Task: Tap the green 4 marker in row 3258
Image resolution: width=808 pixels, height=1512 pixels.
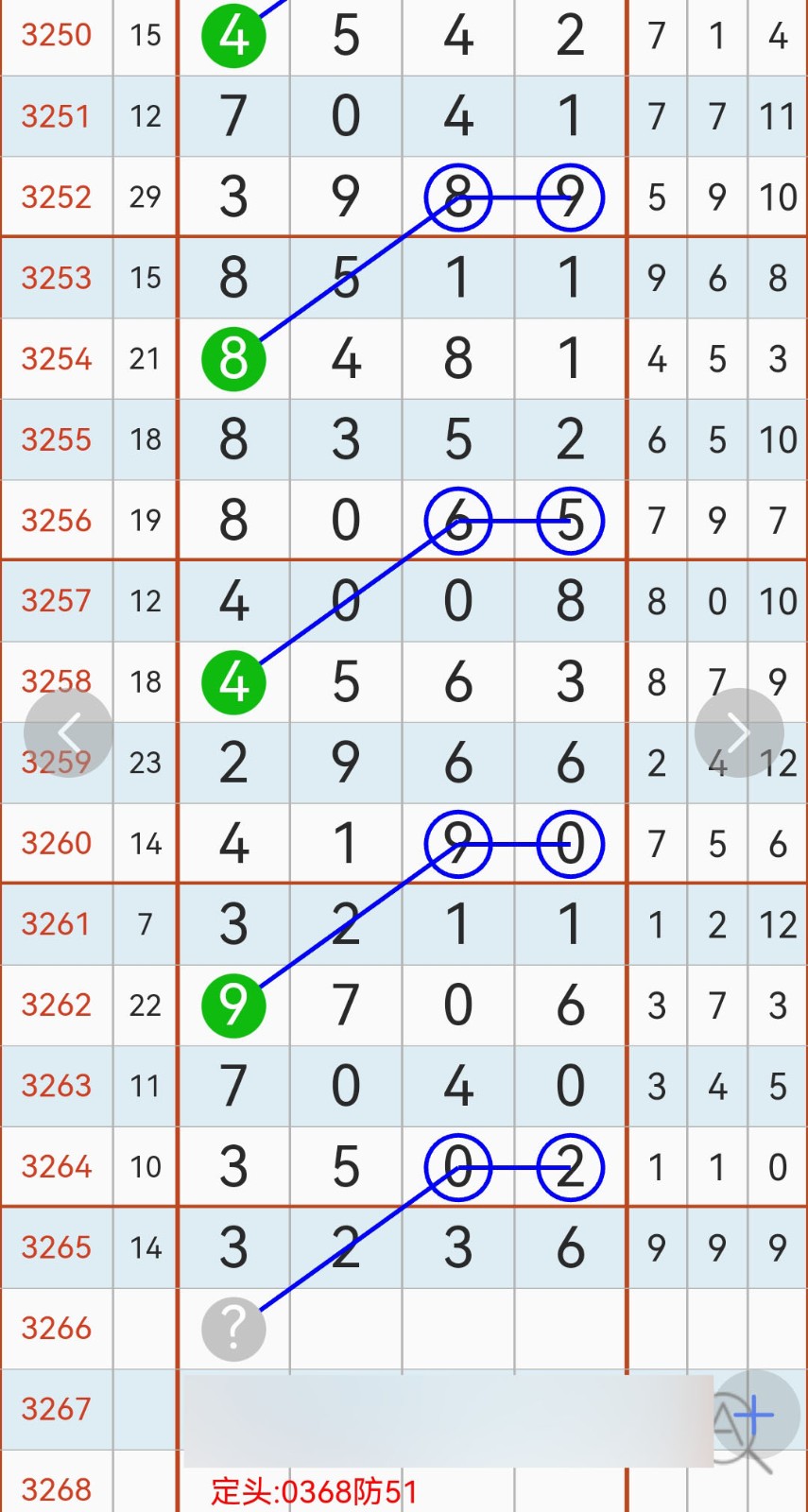Action: [233, 681]
